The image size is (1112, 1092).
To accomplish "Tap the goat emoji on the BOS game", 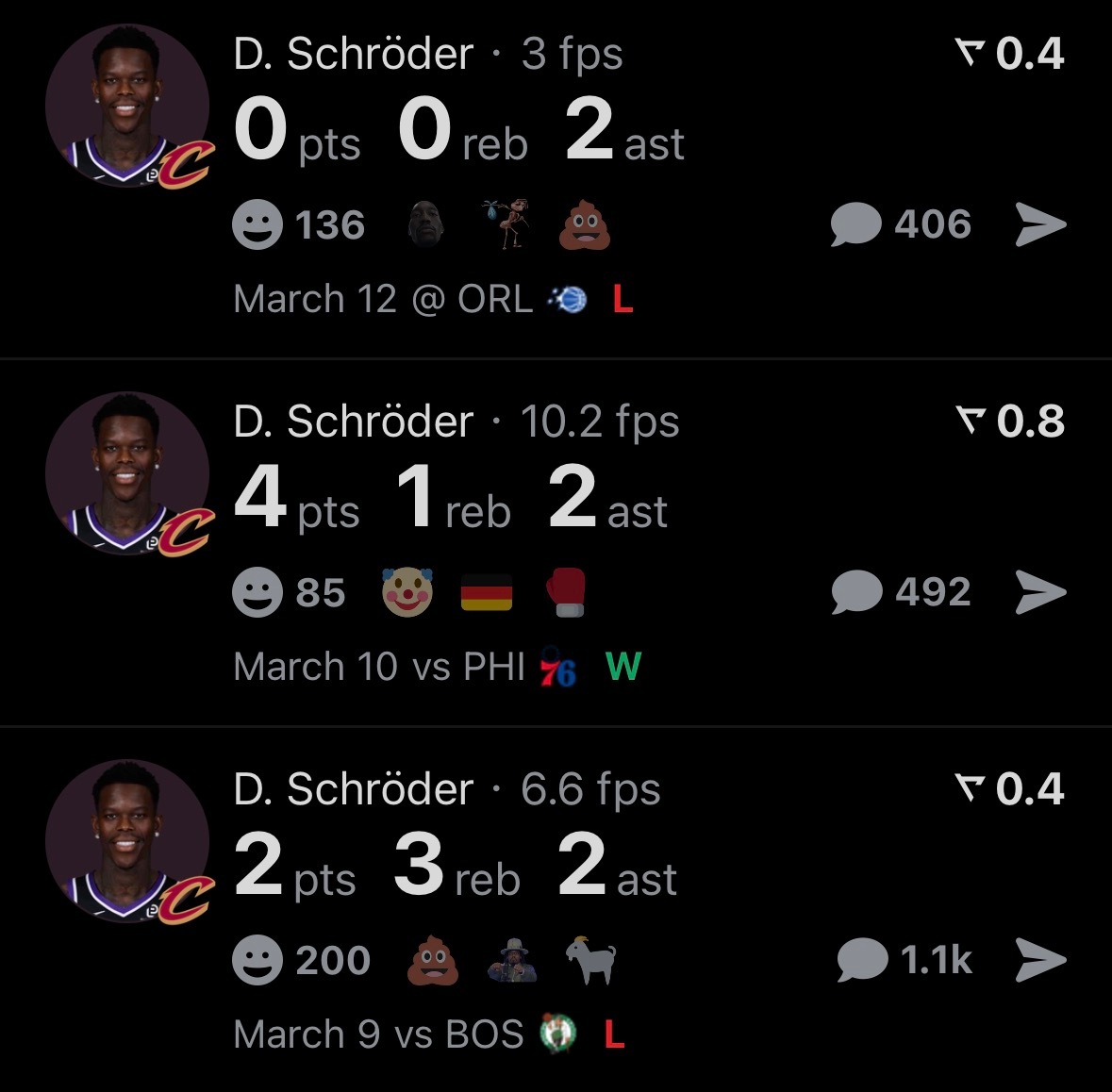I will [590, 961].
